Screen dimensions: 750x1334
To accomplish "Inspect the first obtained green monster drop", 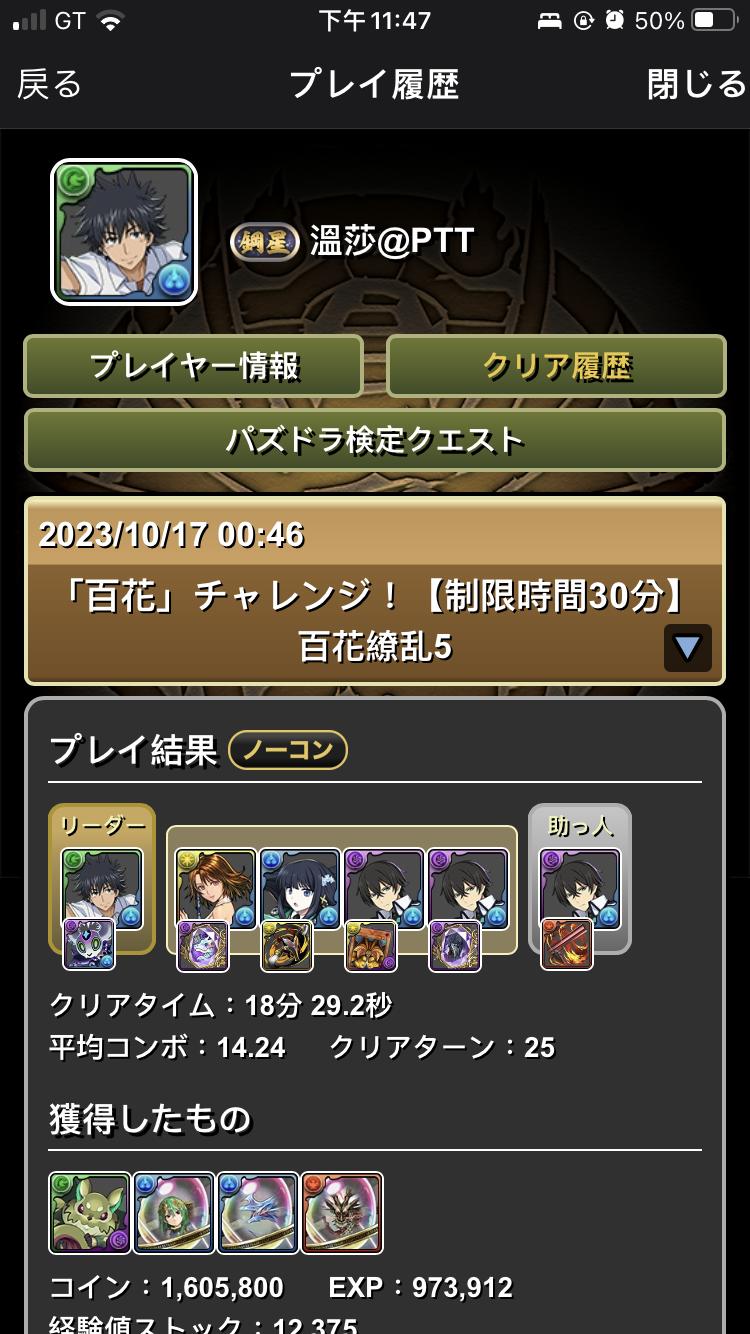I will (x=90, y=1213).
